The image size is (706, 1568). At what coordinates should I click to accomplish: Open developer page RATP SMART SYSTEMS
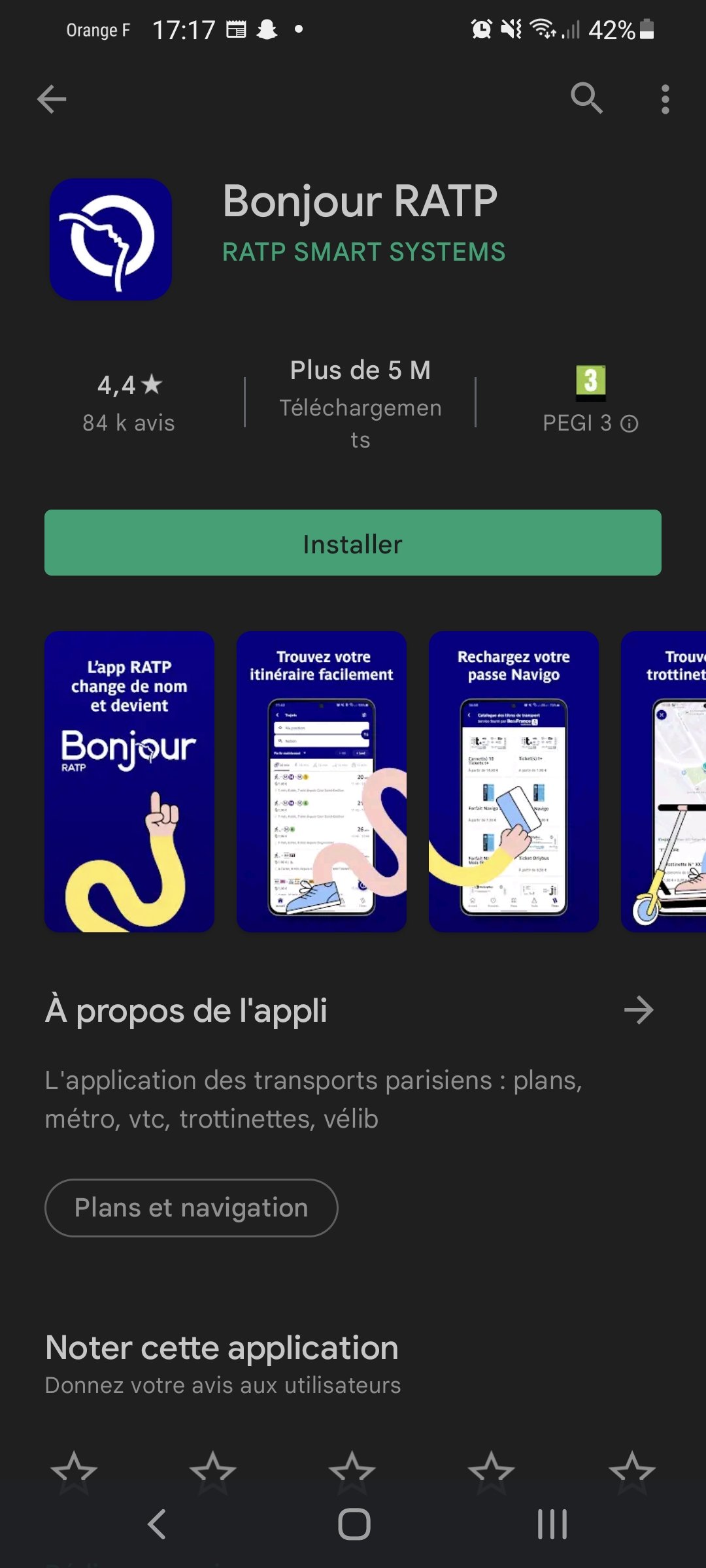(x=363, y=252)
